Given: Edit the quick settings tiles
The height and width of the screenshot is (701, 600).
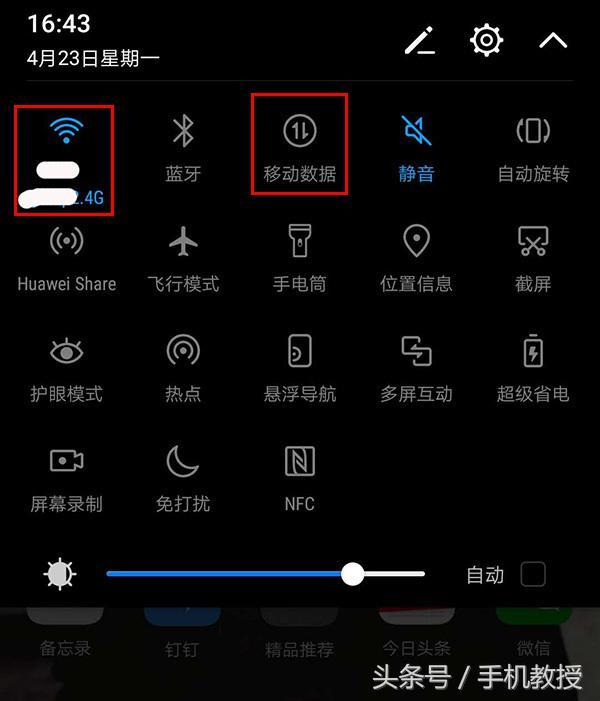Looking at the screenshot, I should 420,41.
